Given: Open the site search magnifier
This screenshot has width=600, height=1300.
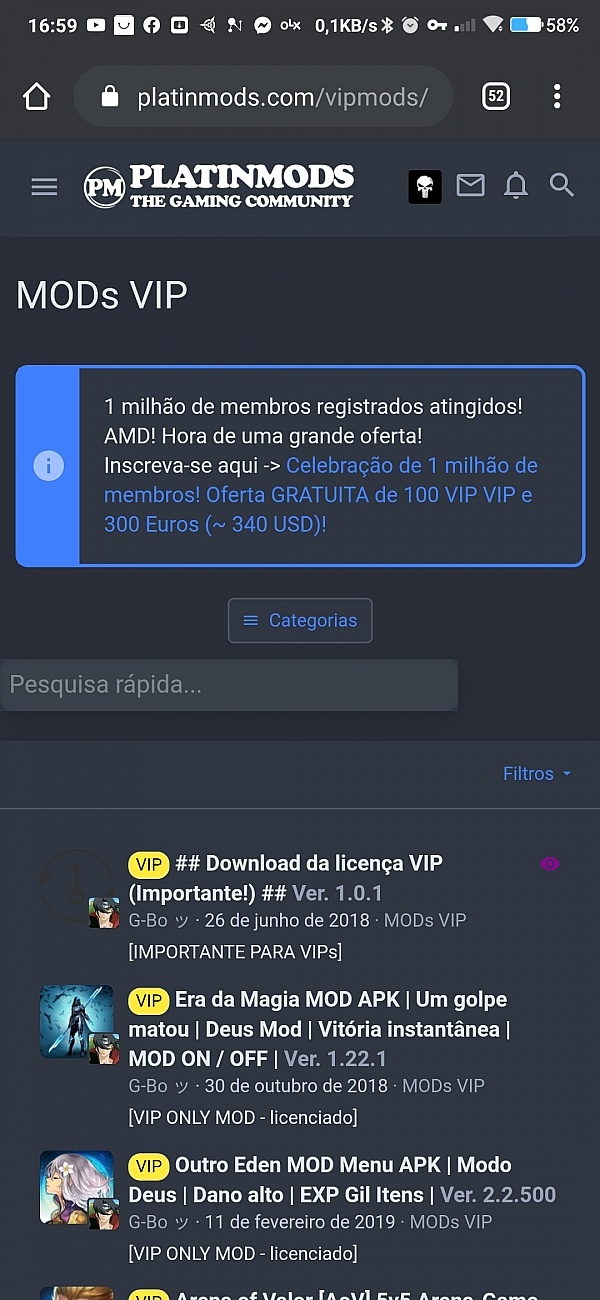Looking at the screenshot, I should (x=562, y=185).
